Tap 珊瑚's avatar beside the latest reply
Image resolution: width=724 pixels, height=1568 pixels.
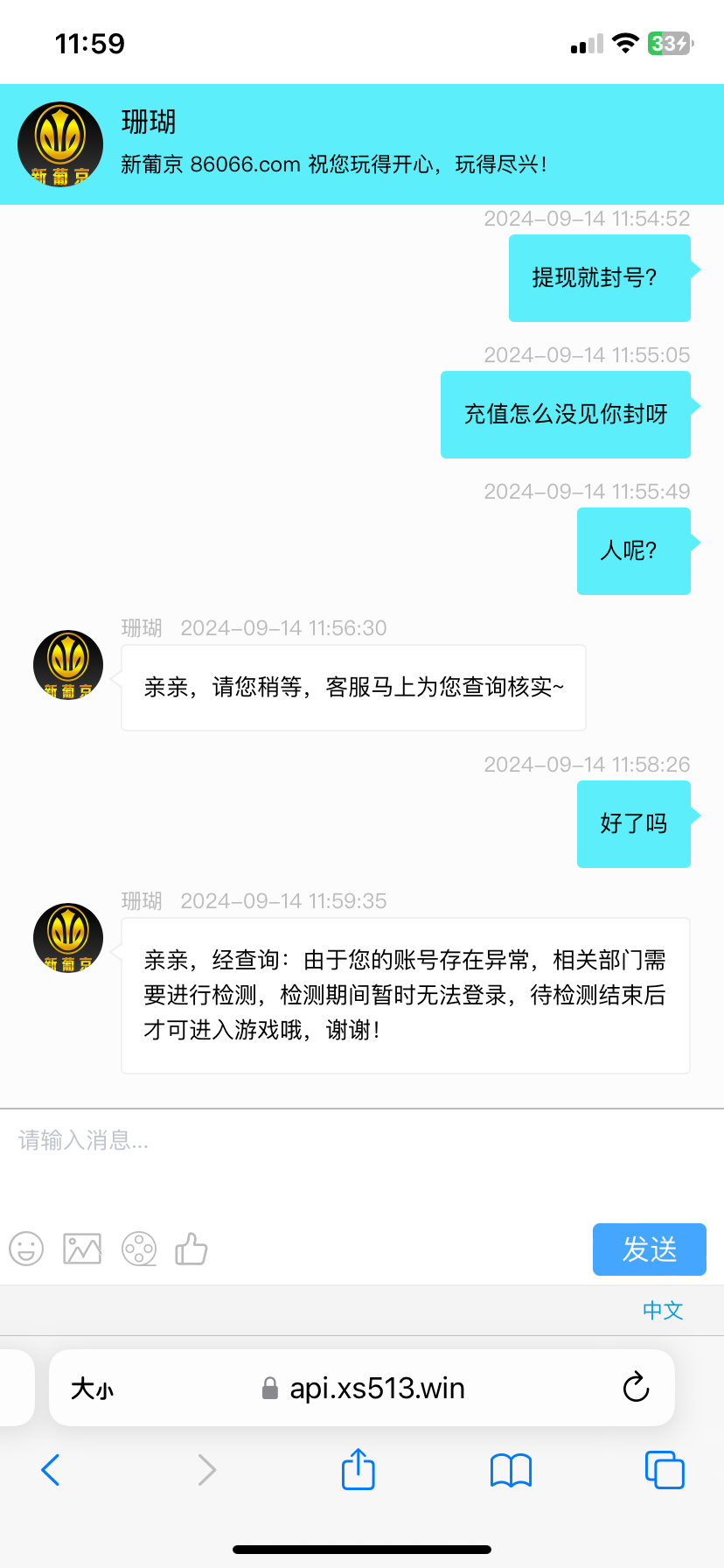pyautogui.click(x=67, y=937)
